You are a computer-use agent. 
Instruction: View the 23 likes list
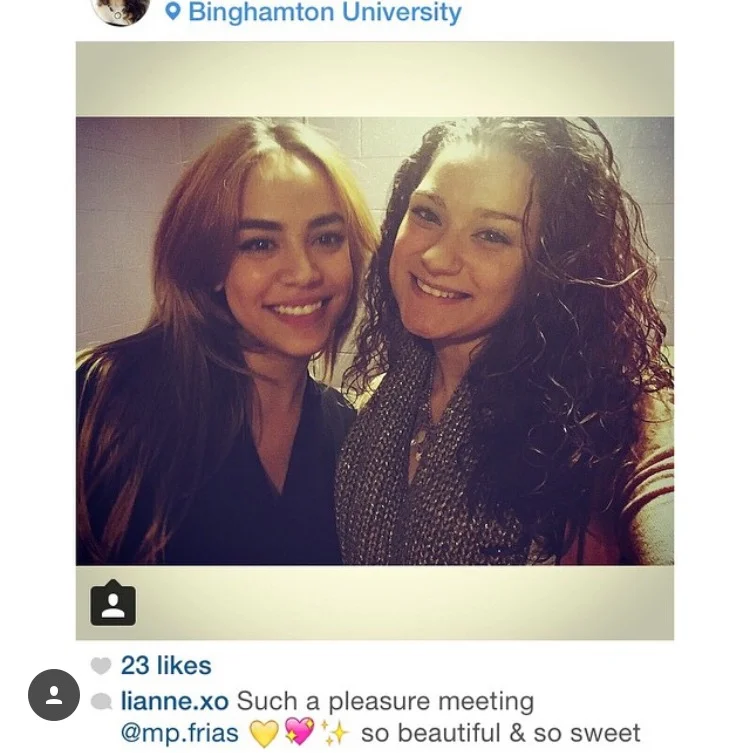coord(165,666)
